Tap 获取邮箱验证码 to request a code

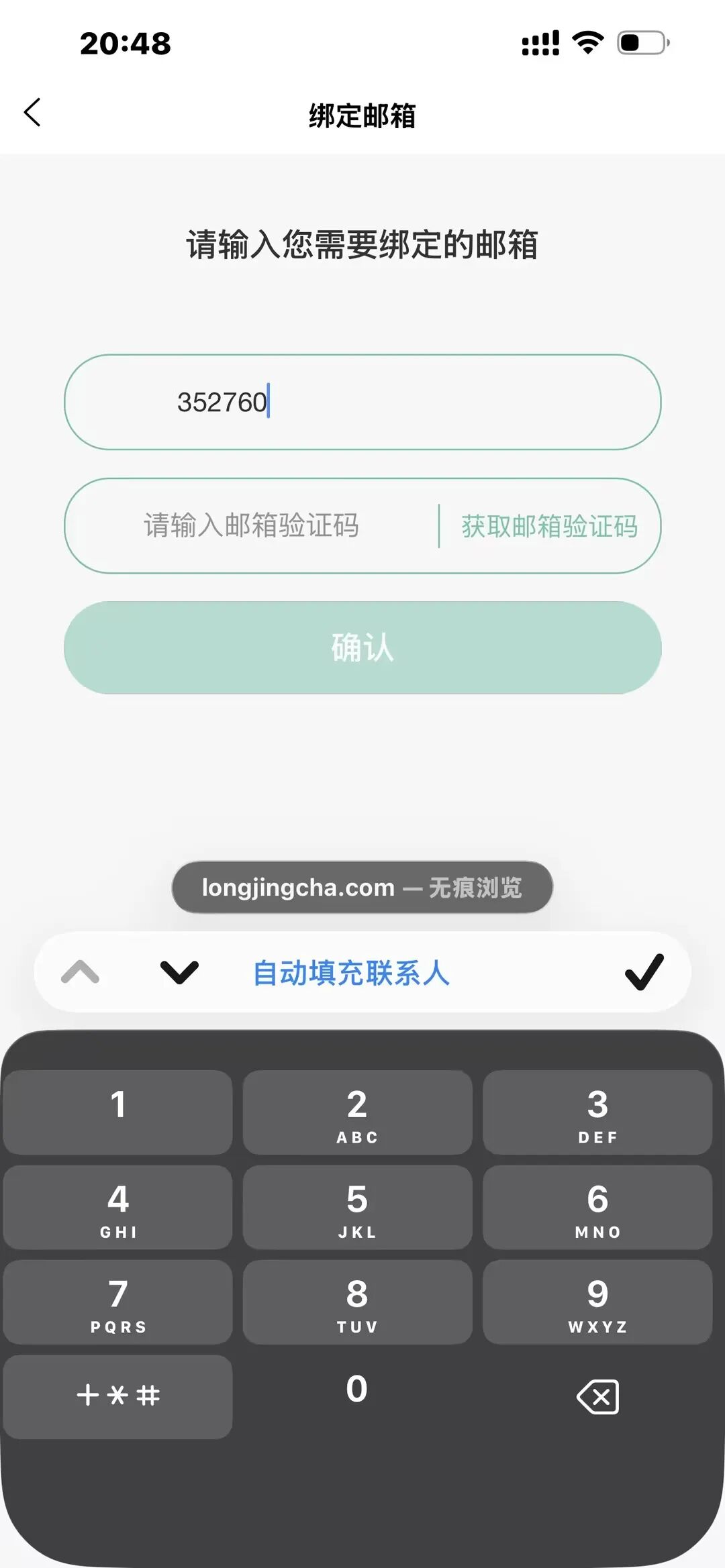(x=549, y=526)
